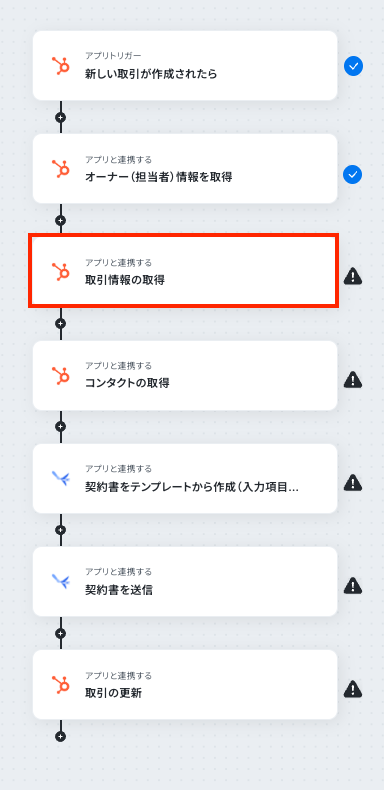The height and width of the screenshot is (790, 384).
Task: Add a step below オーナー(担当者)情報を取得
Action: click(x=61, y=220)
